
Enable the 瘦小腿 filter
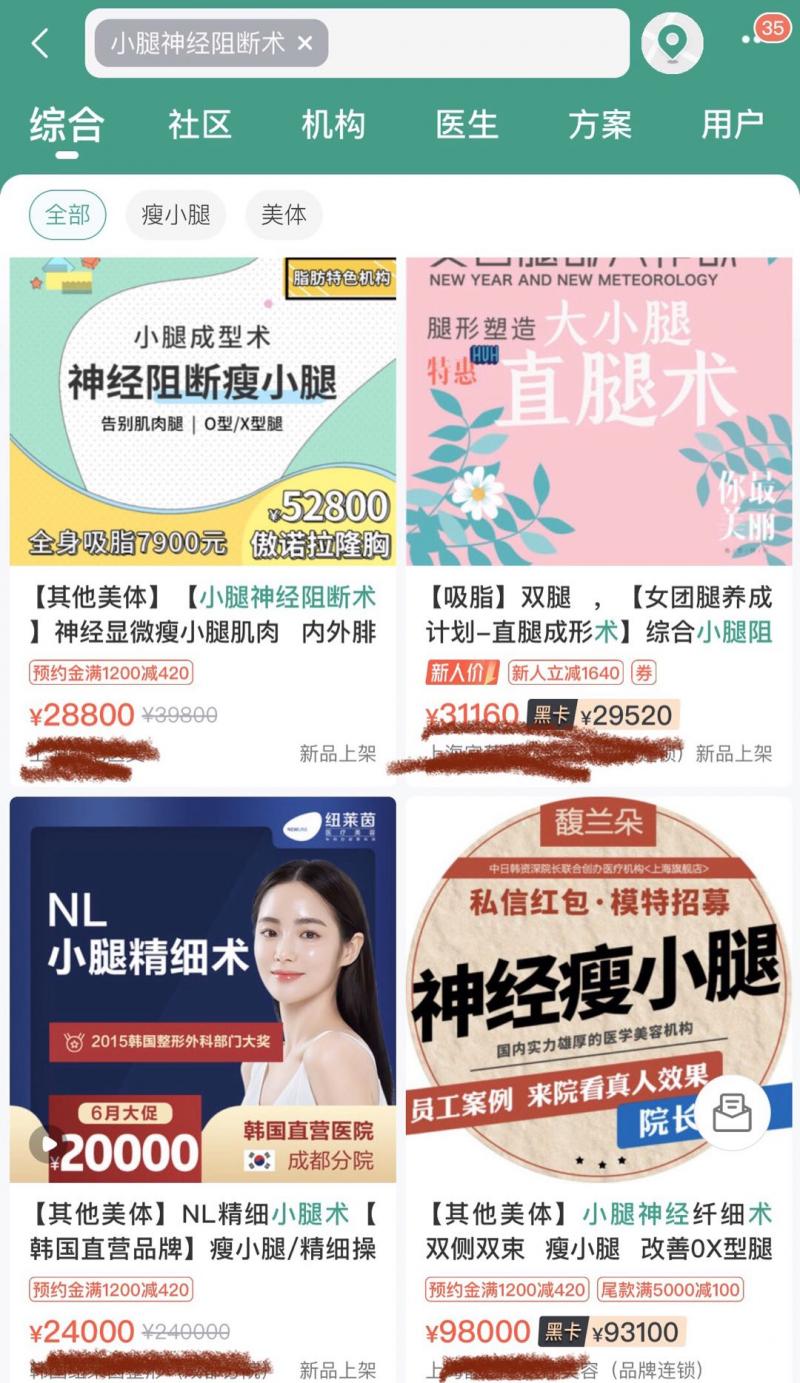pyautogui.click(x=175, y=214)
